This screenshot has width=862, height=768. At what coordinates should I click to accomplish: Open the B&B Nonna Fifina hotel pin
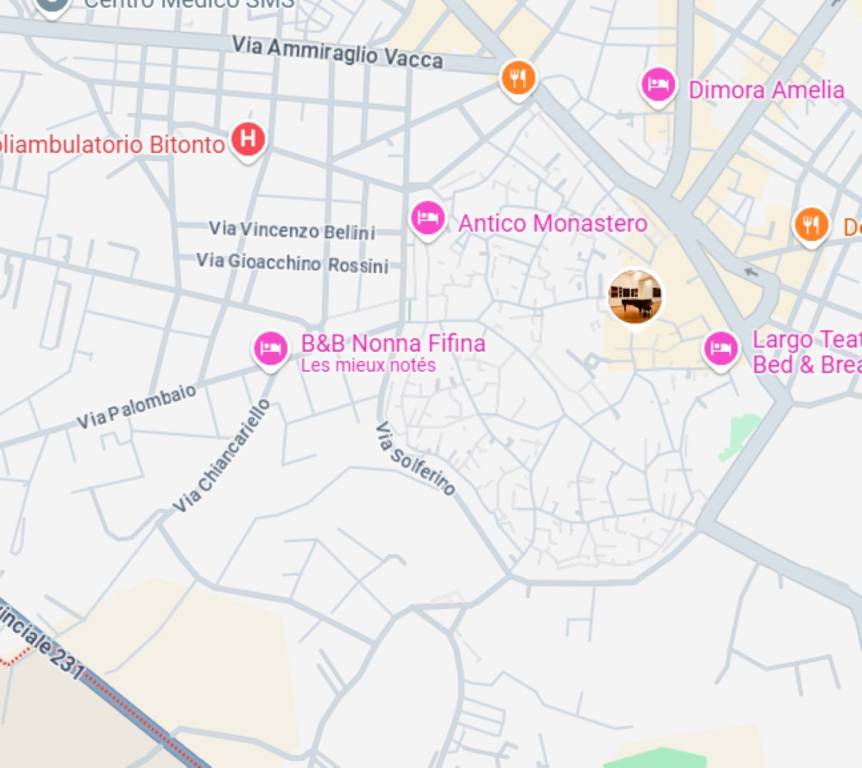270,349
